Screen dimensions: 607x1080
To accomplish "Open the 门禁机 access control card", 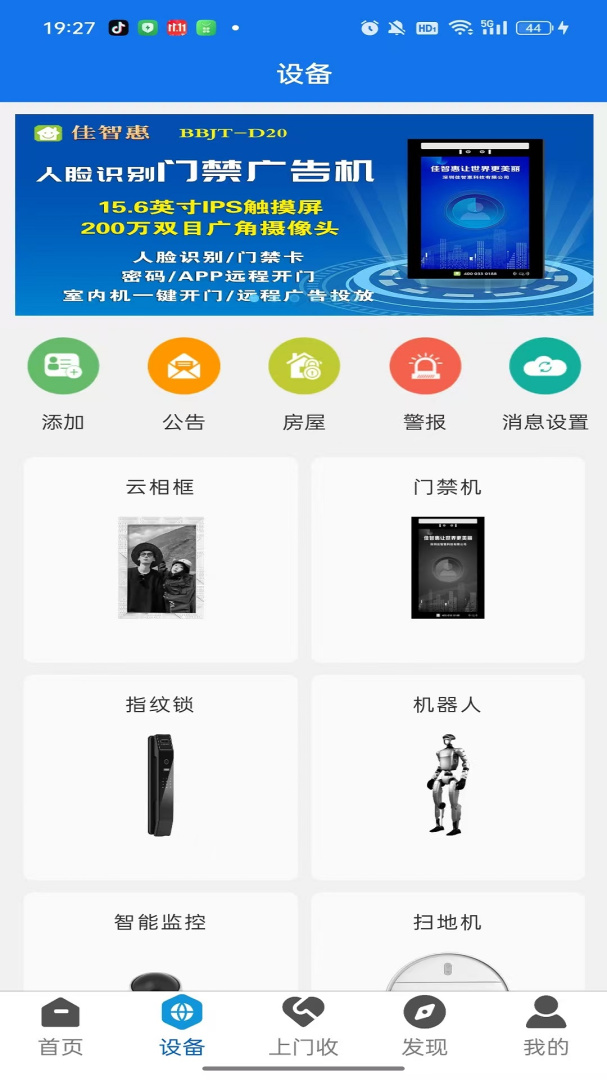I will (448, 560).
